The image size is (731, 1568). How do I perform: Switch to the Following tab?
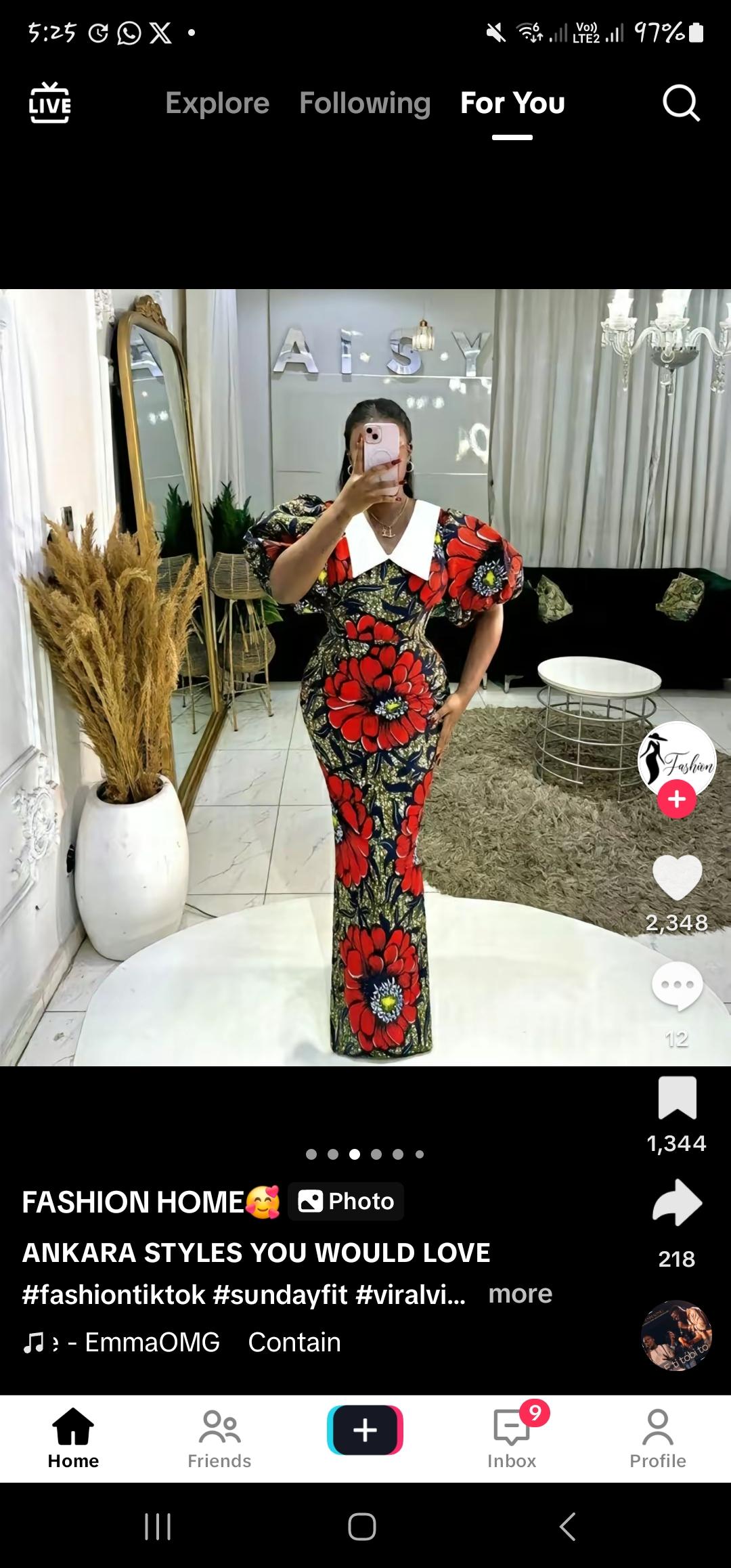(365, 103)
